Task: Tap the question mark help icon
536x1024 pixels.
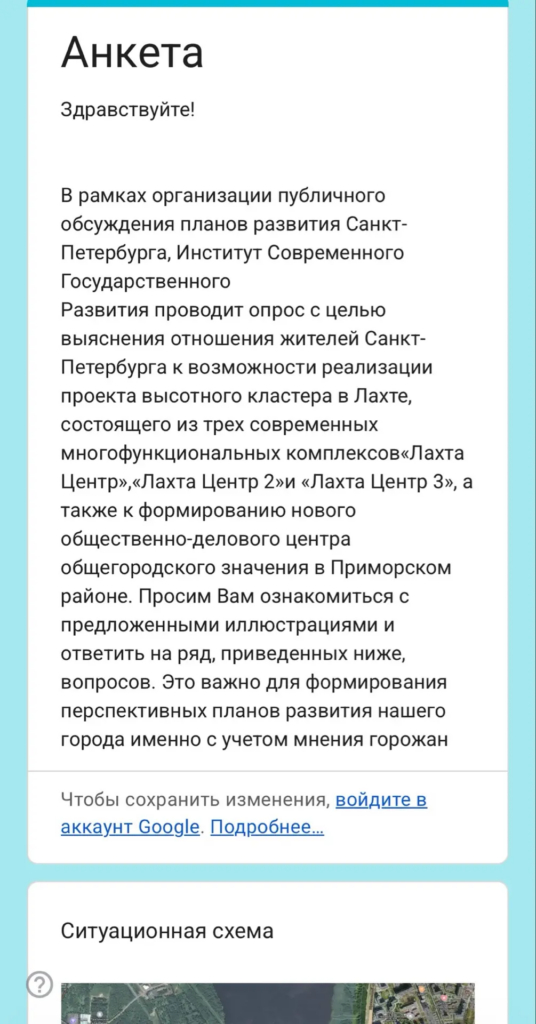Action: pyautogui.click(x=40, y=984)
